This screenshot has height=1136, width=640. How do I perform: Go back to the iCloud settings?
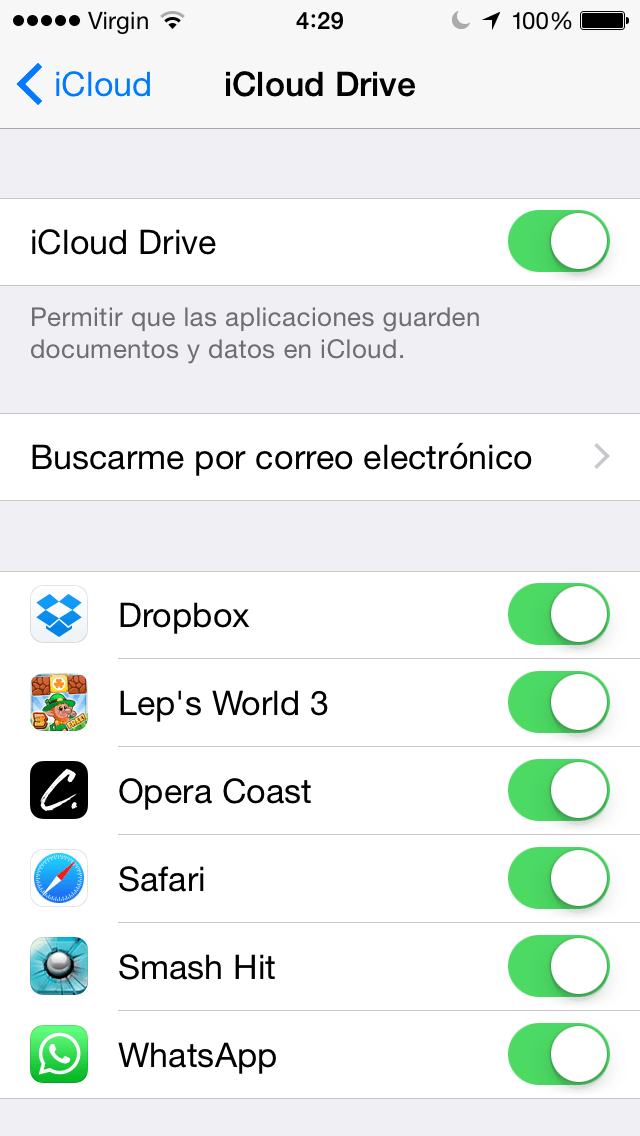pyautogui.click(x=83, y=85)
